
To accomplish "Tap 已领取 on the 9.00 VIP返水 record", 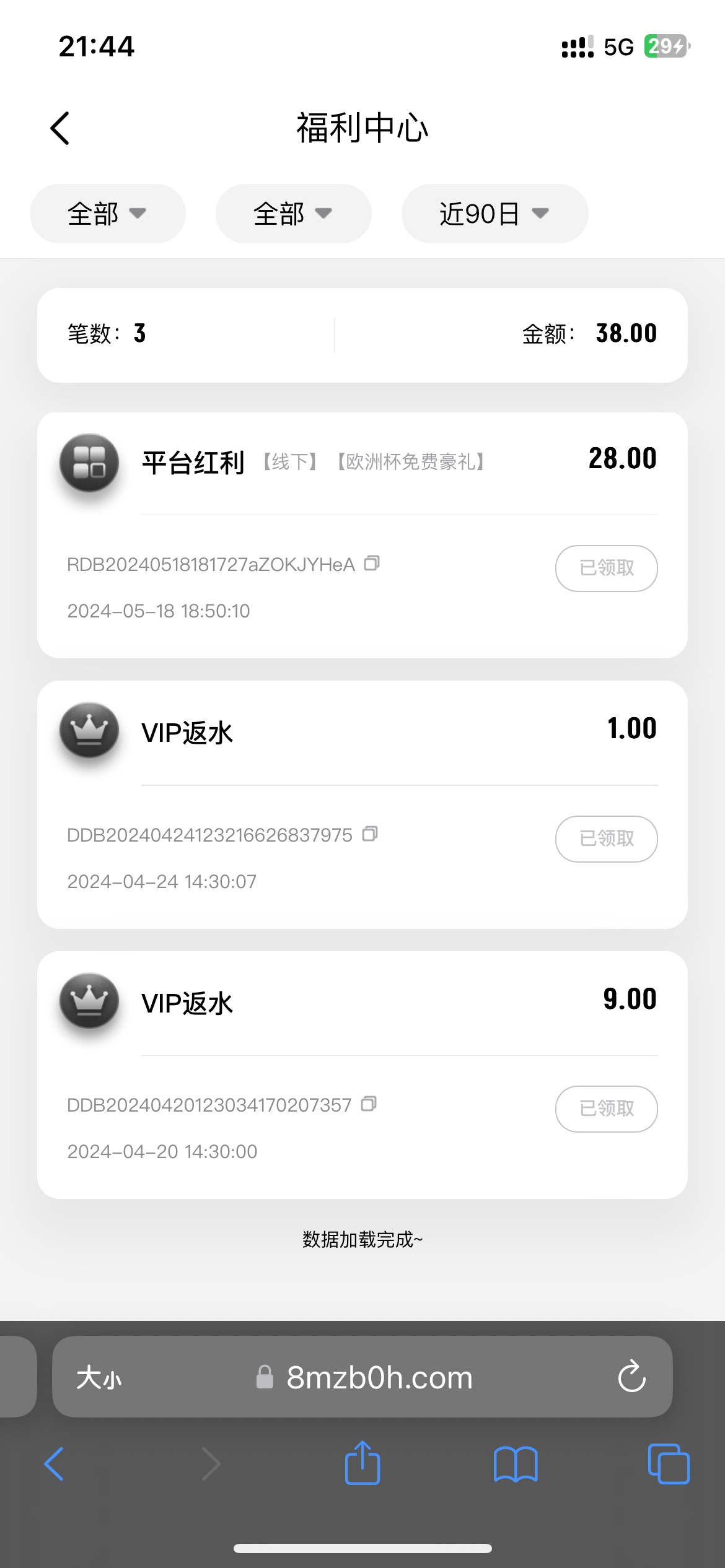I will [x=606, y=1108].
